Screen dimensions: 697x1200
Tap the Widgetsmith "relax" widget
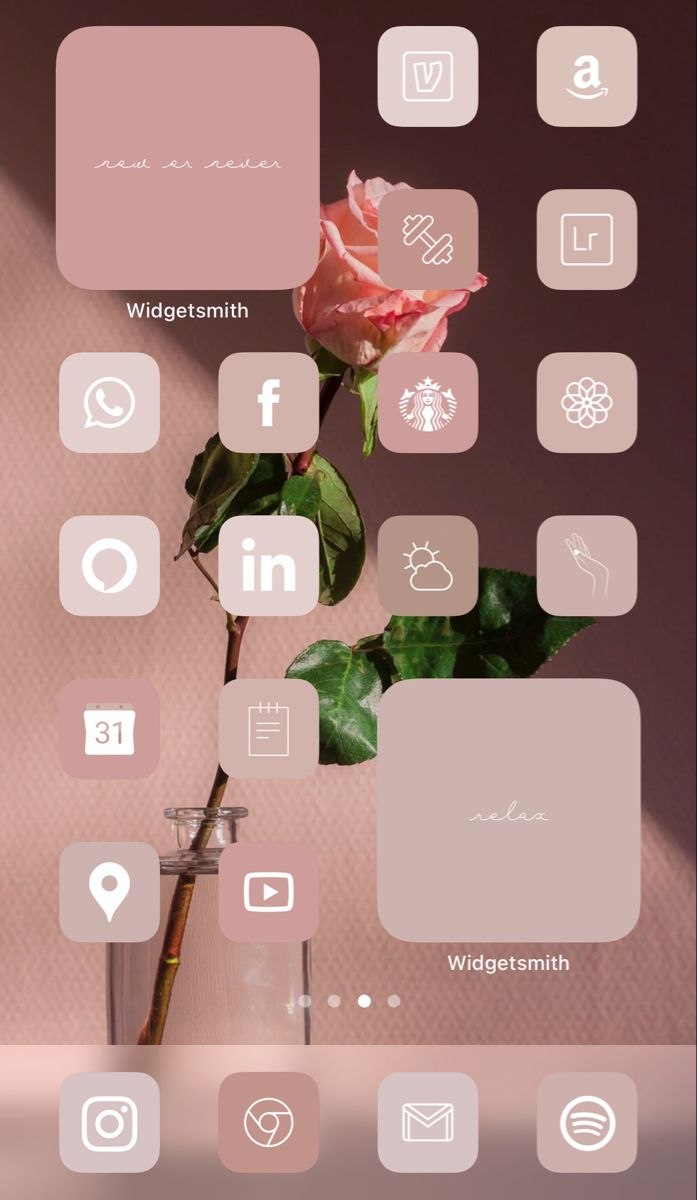click(x=508, y=810)
